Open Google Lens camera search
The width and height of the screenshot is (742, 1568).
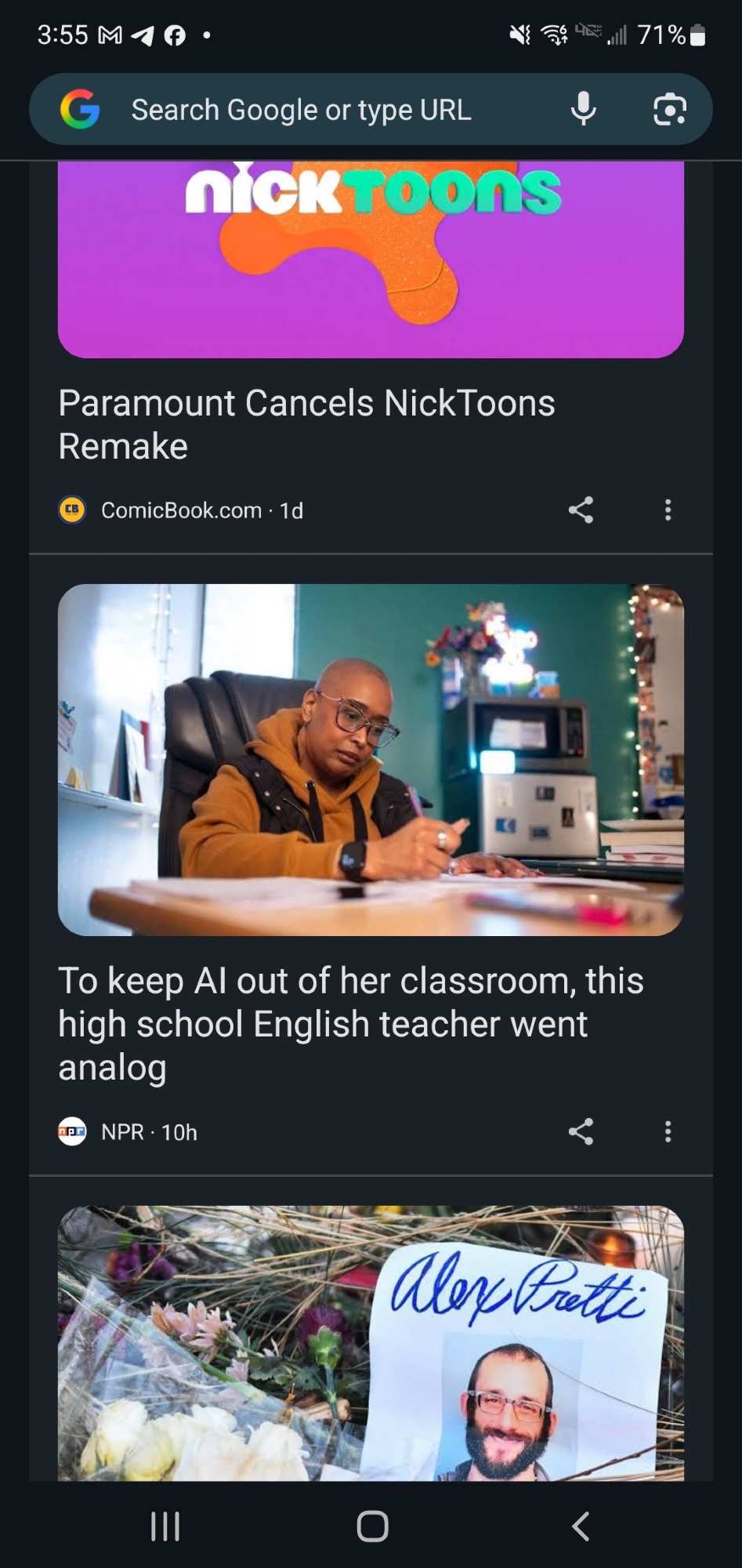coord(669,109)
